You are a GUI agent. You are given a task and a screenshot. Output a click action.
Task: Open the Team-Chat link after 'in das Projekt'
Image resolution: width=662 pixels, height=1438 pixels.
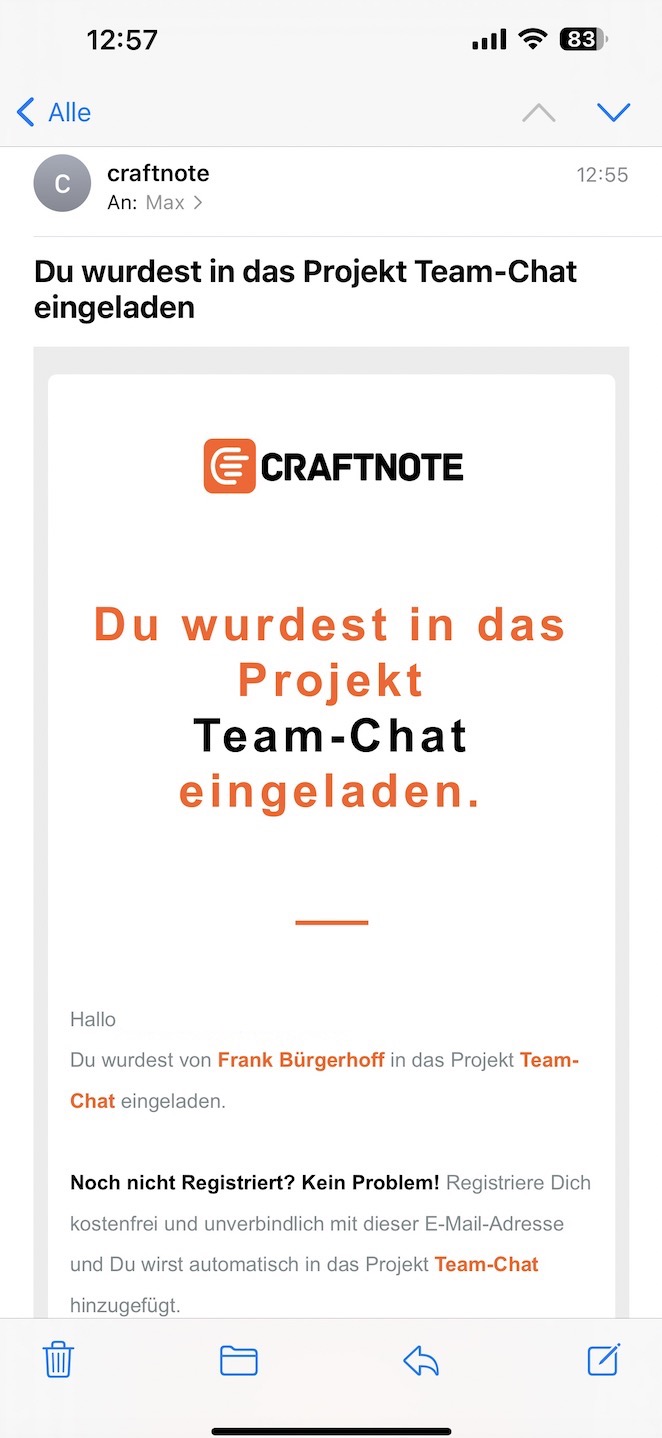click(548, 1060)
